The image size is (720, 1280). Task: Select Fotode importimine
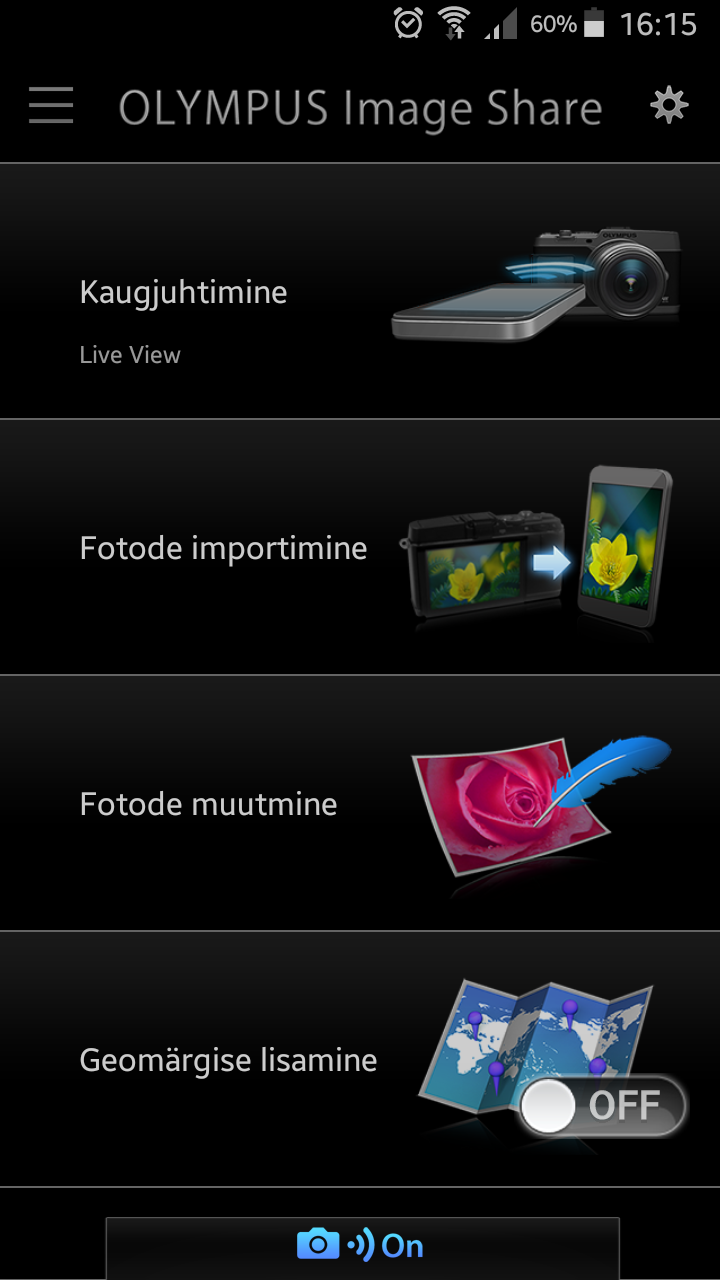click(360, 547)
